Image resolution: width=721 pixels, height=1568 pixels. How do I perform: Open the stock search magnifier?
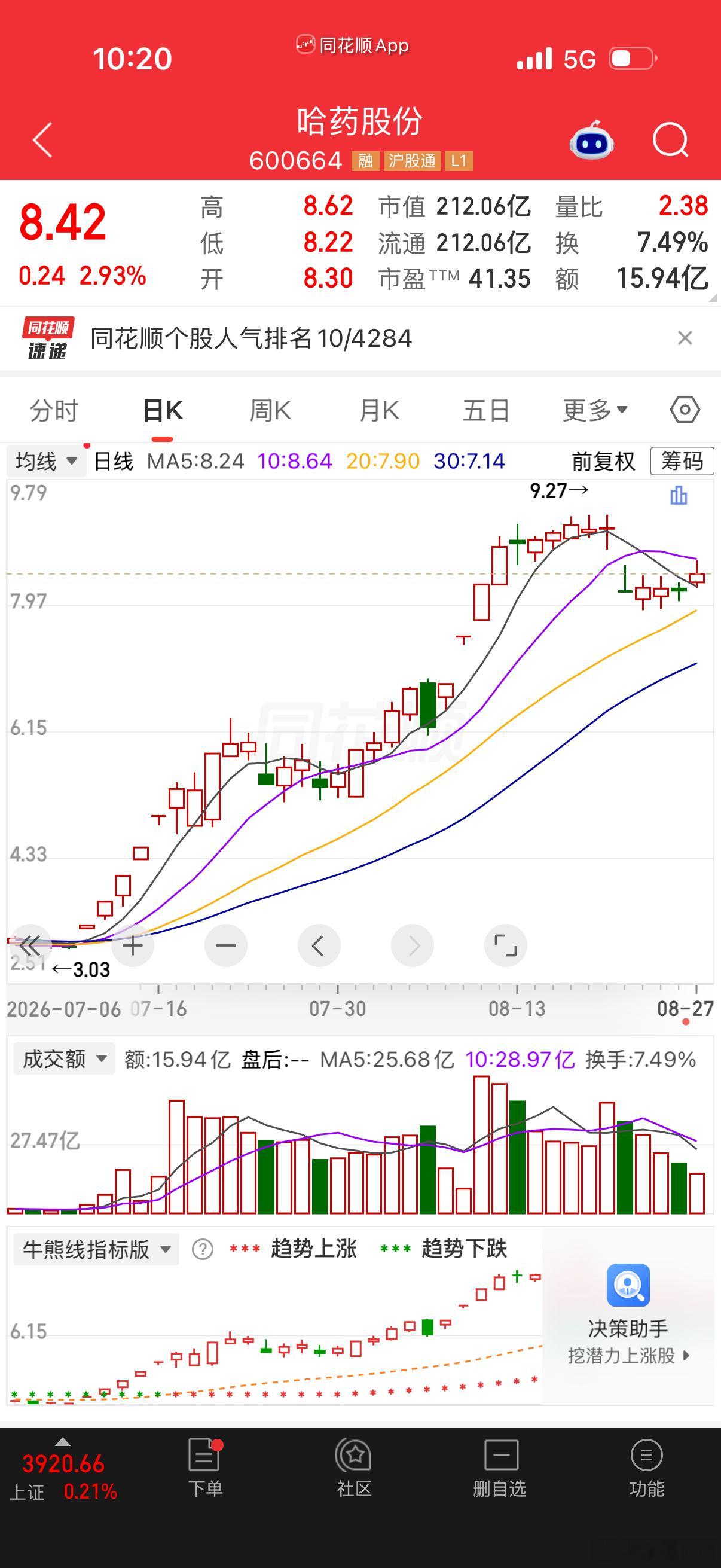tap(671, 140)
